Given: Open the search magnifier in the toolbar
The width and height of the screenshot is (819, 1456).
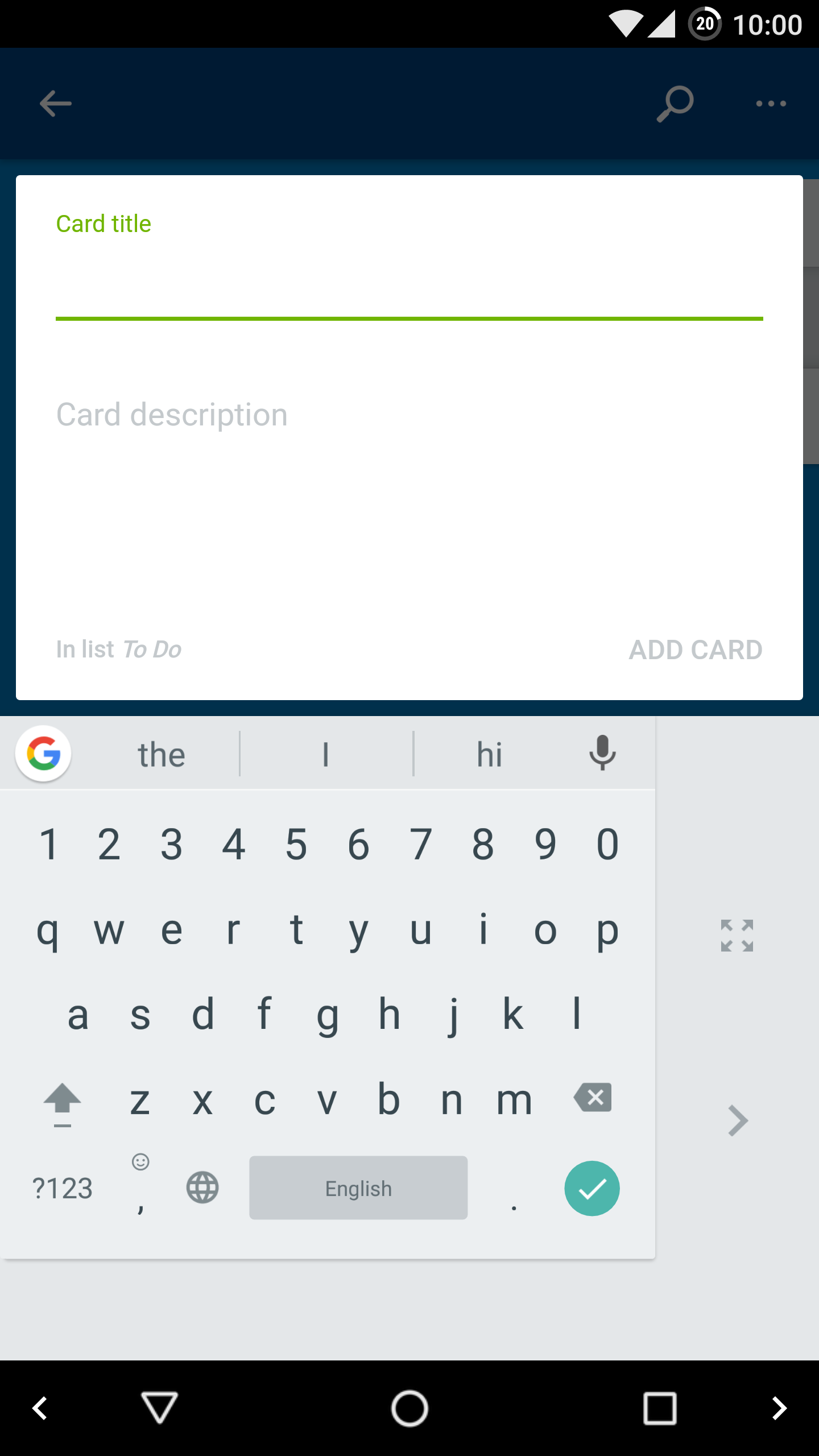Looking at the screenshot, I should 675,104.
